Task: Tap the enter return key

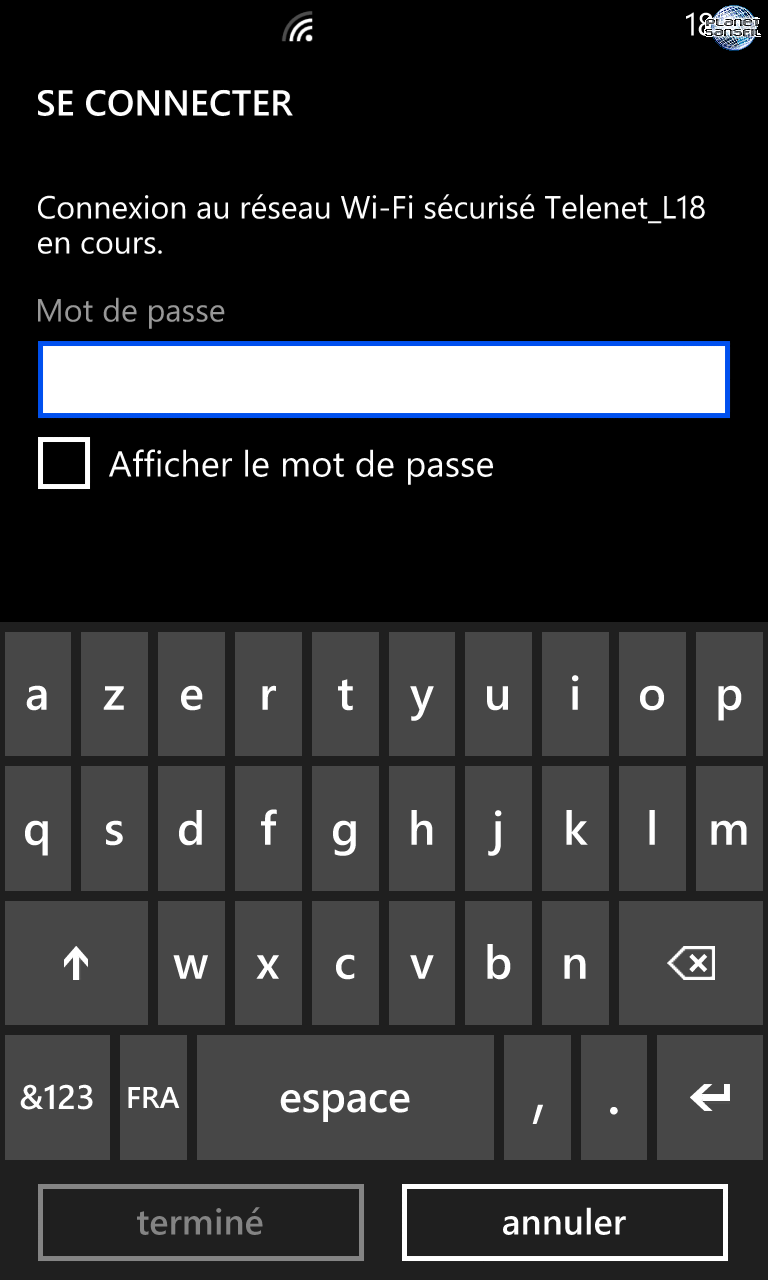Action: tap(710, 1098)
